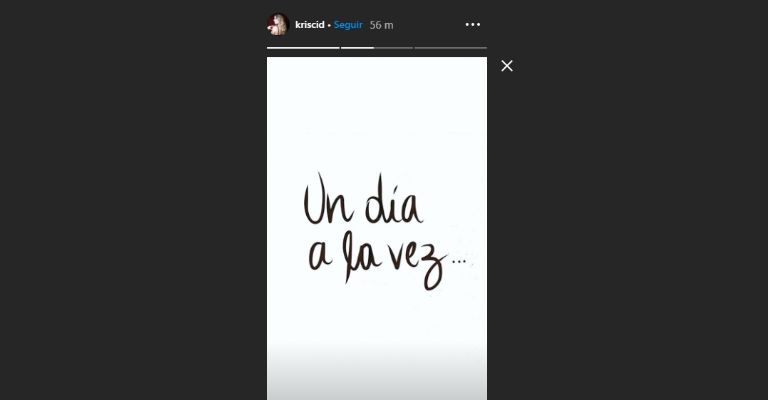
Task: Close the story viewer
Action: coord(507,66)
